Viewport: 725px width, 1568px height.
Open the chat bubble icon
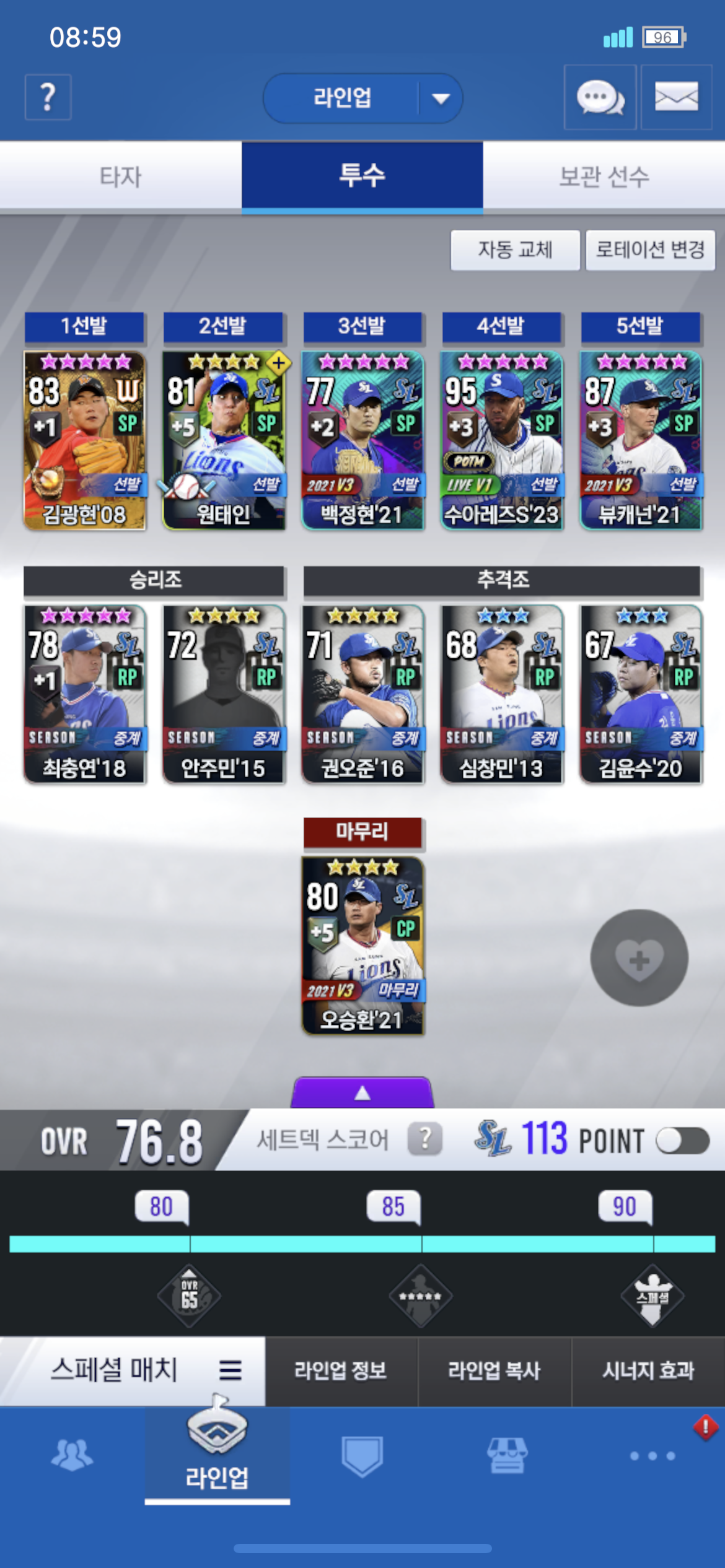(x=600, y=98)
